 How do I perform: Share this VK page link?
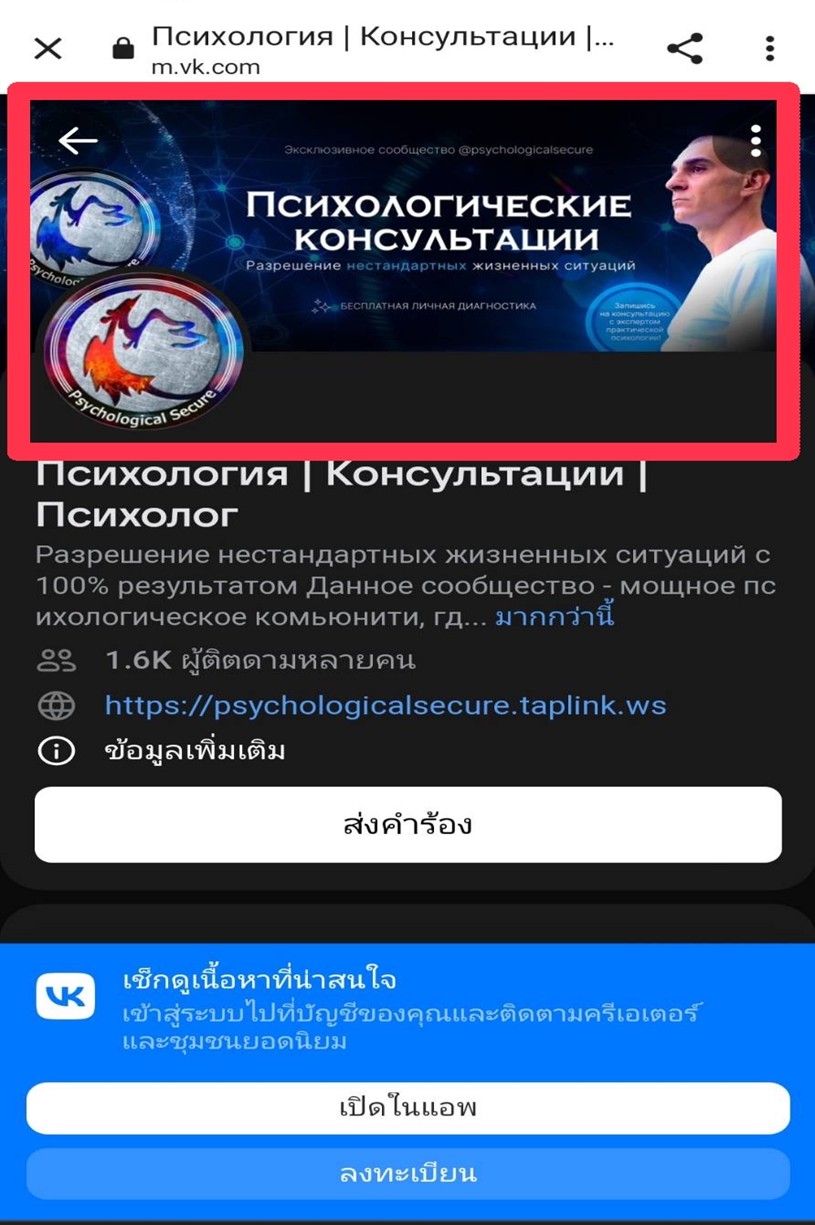coord(685,49)
